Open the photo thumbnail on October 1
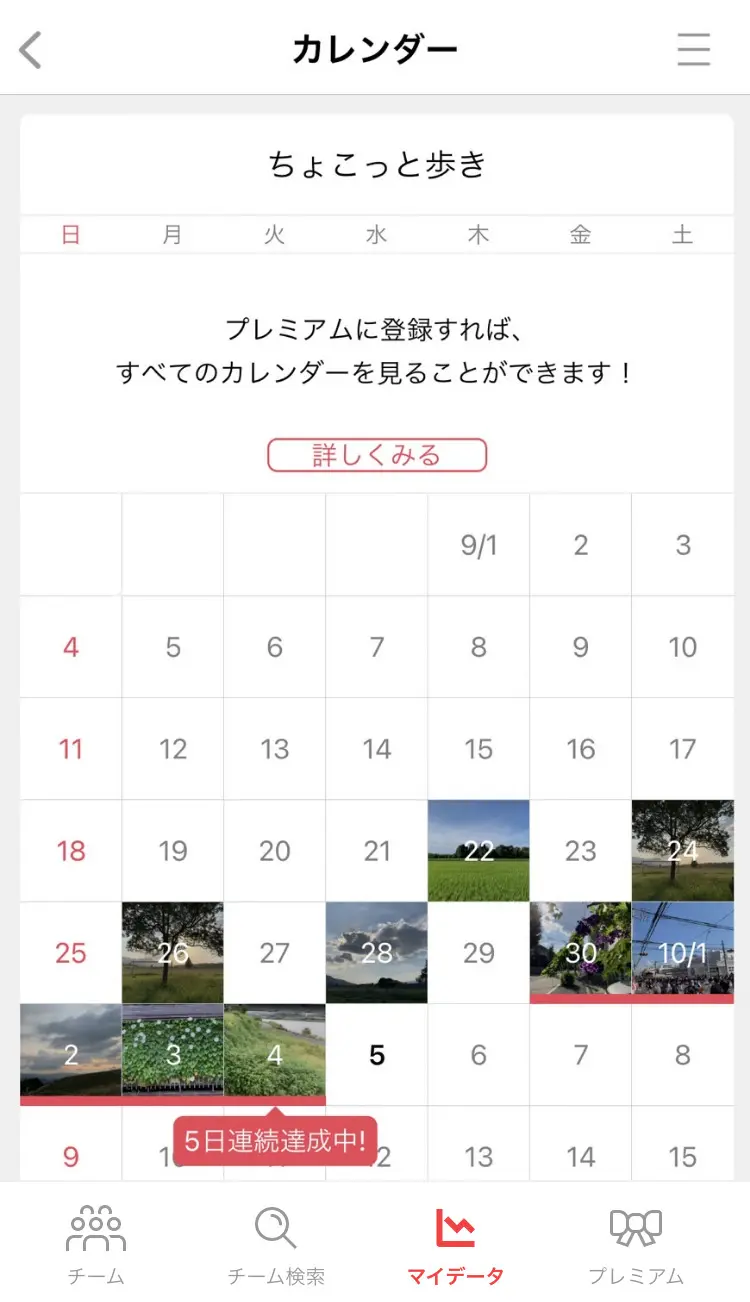This screenshot has height=1302, width=750. (682, 950)
